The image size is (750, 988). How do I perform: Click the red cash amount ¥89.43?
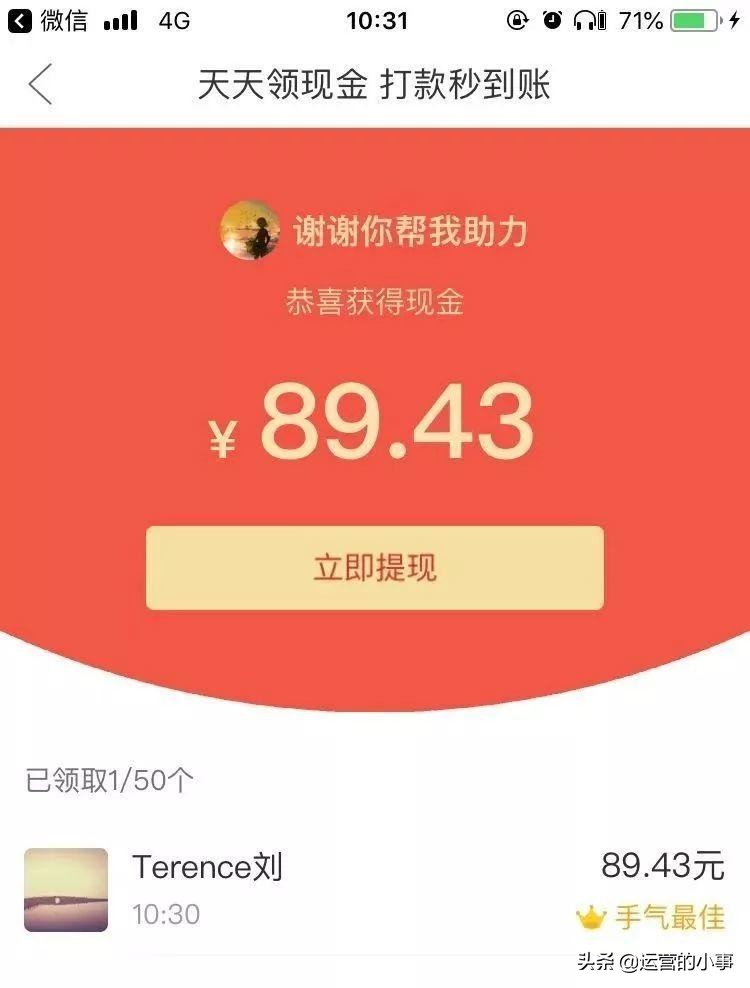pyautogui.click(x=374, y=422)
